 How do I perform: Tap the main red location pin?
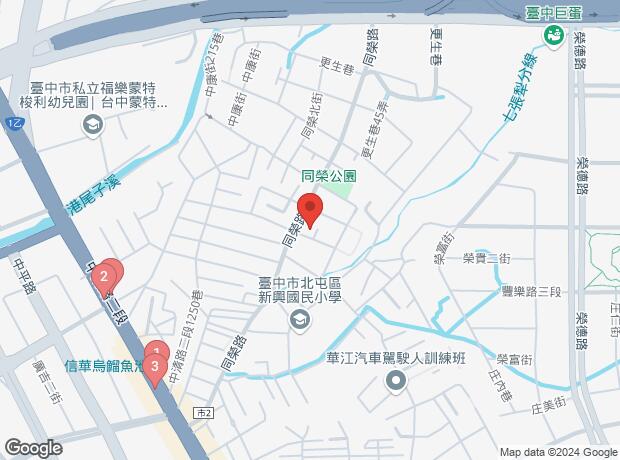(x=310, y=212)
